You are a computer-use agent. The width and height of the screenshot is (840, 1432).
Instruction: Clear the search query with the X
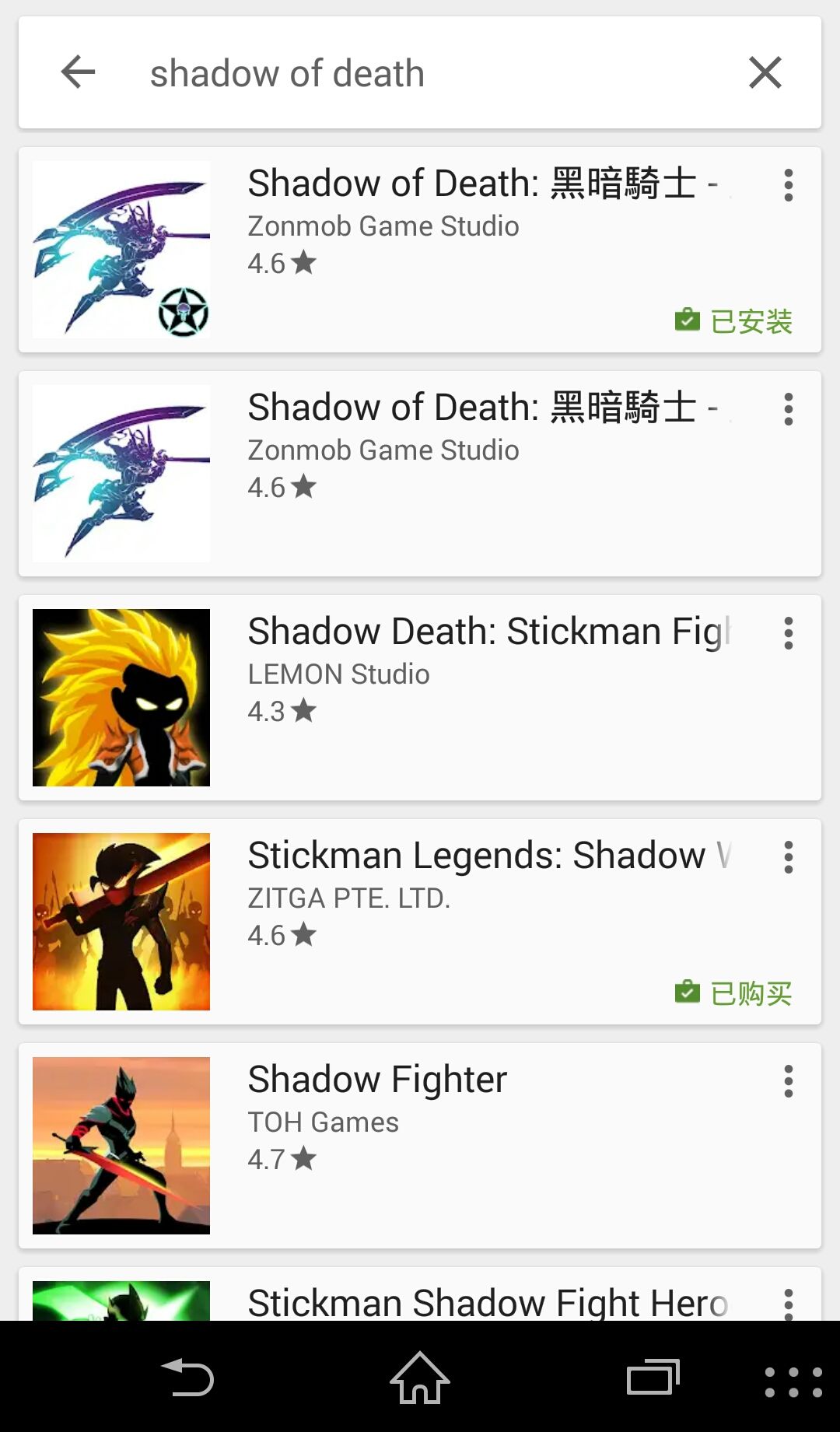pos(765,72)
